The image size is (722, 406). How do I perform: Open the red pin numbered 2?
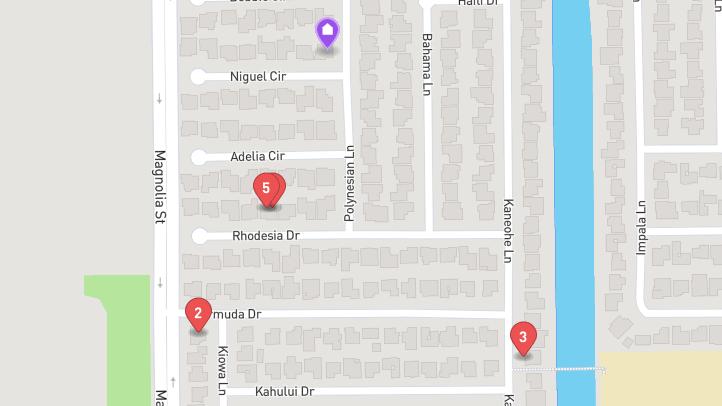198,315
